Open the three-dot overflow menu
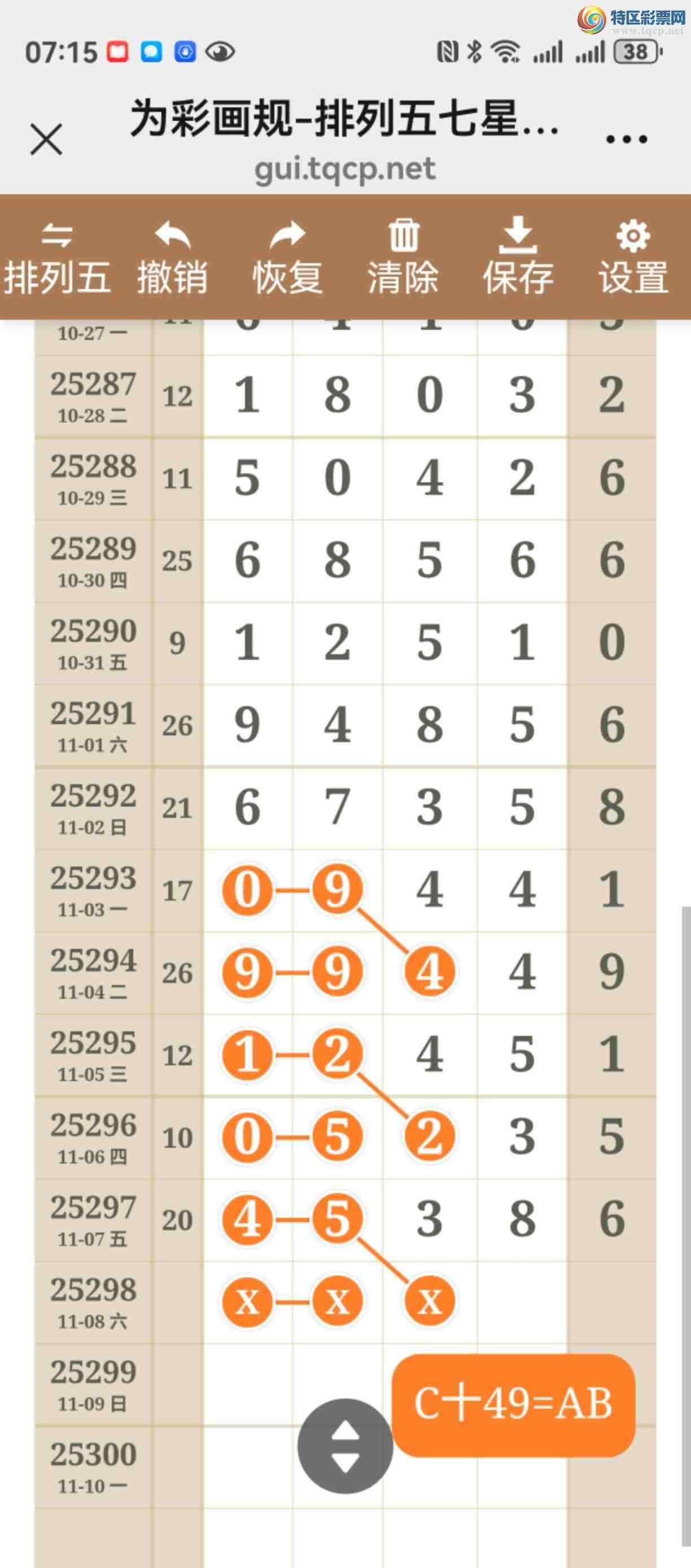This screenshot has height=1568, width=691. (x=627, y=140)
